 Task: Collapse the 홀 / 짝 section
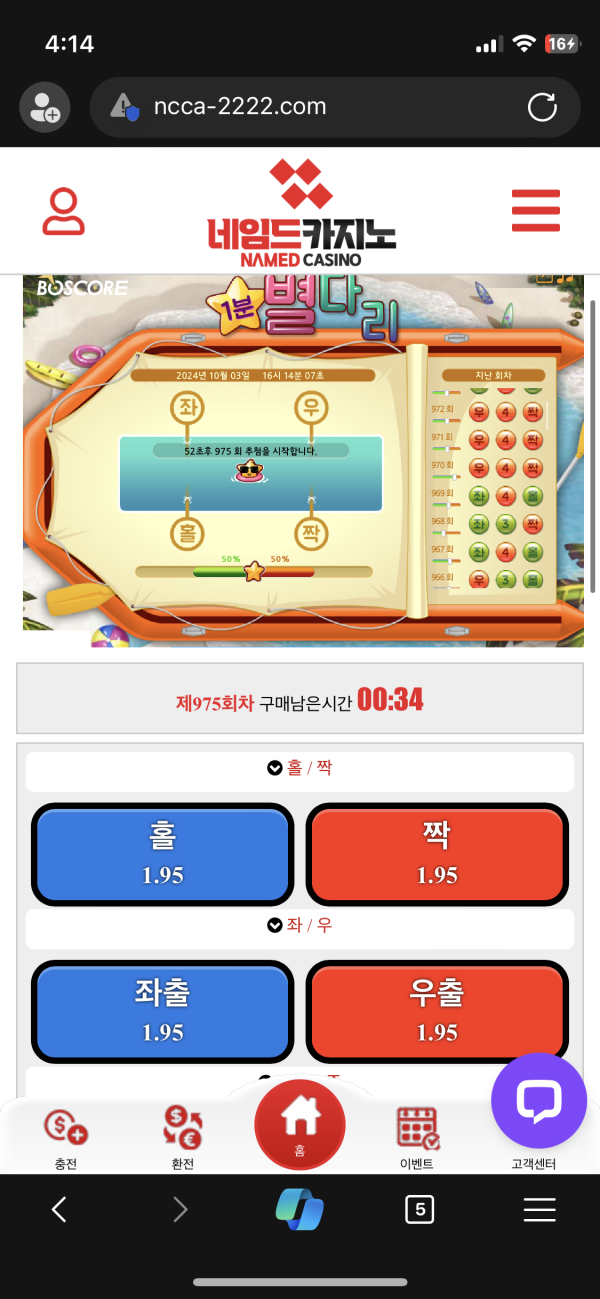[x=299, y=768]
